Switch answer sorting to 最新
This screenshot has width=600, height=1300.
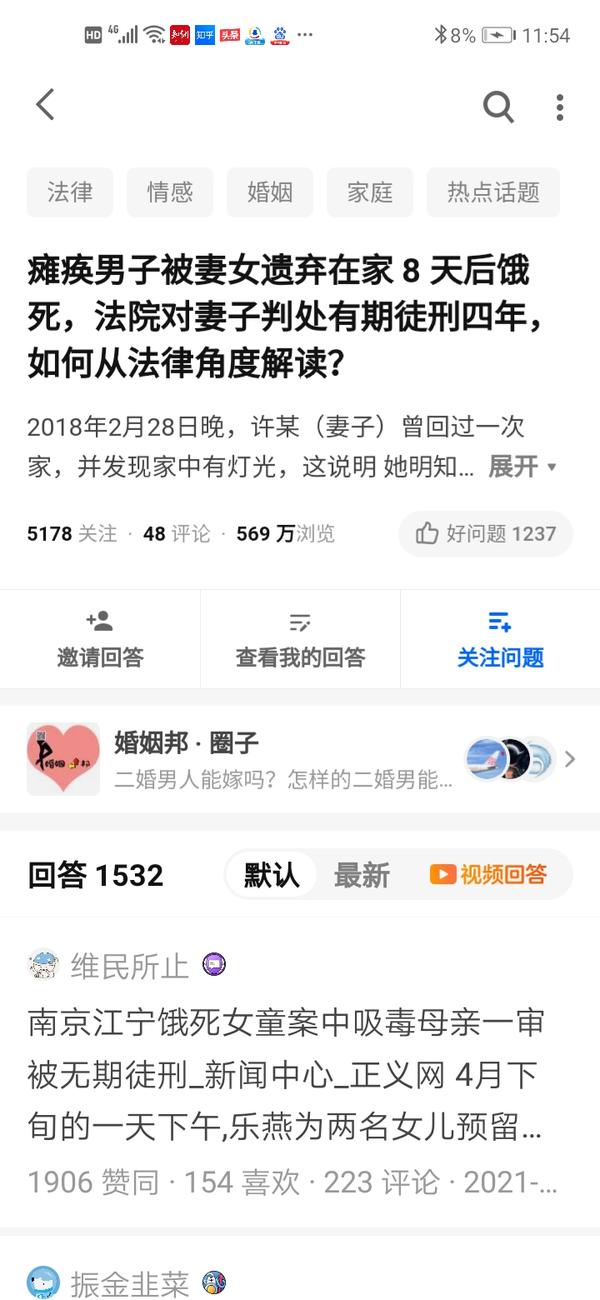361,875
